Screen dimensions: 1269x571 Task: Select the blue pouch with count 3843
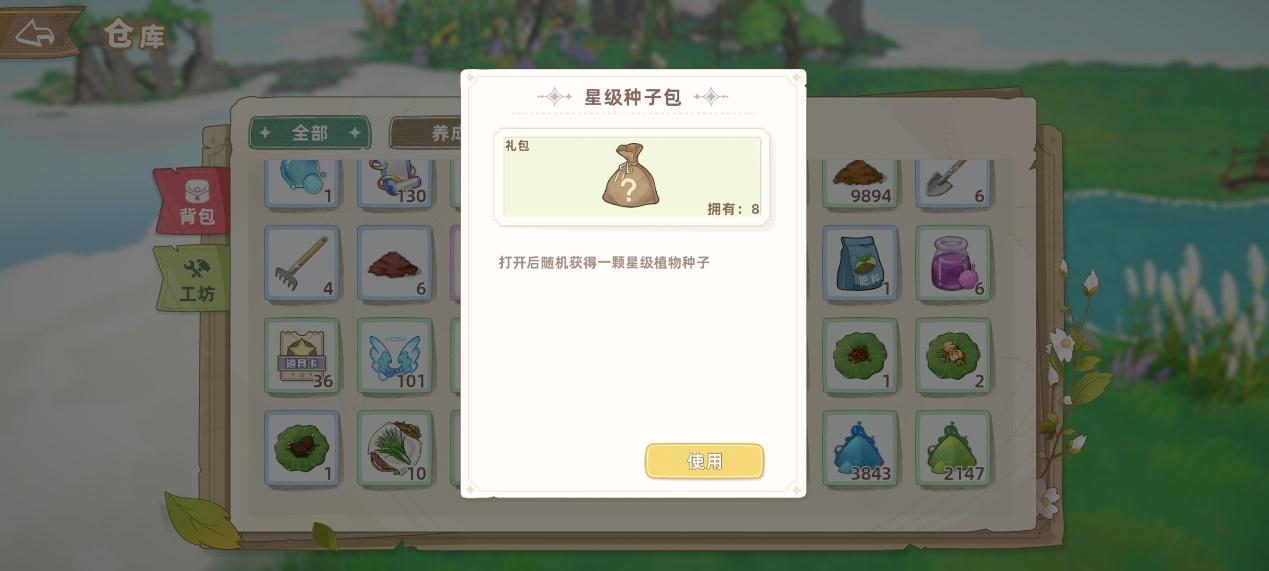(860, 448)
